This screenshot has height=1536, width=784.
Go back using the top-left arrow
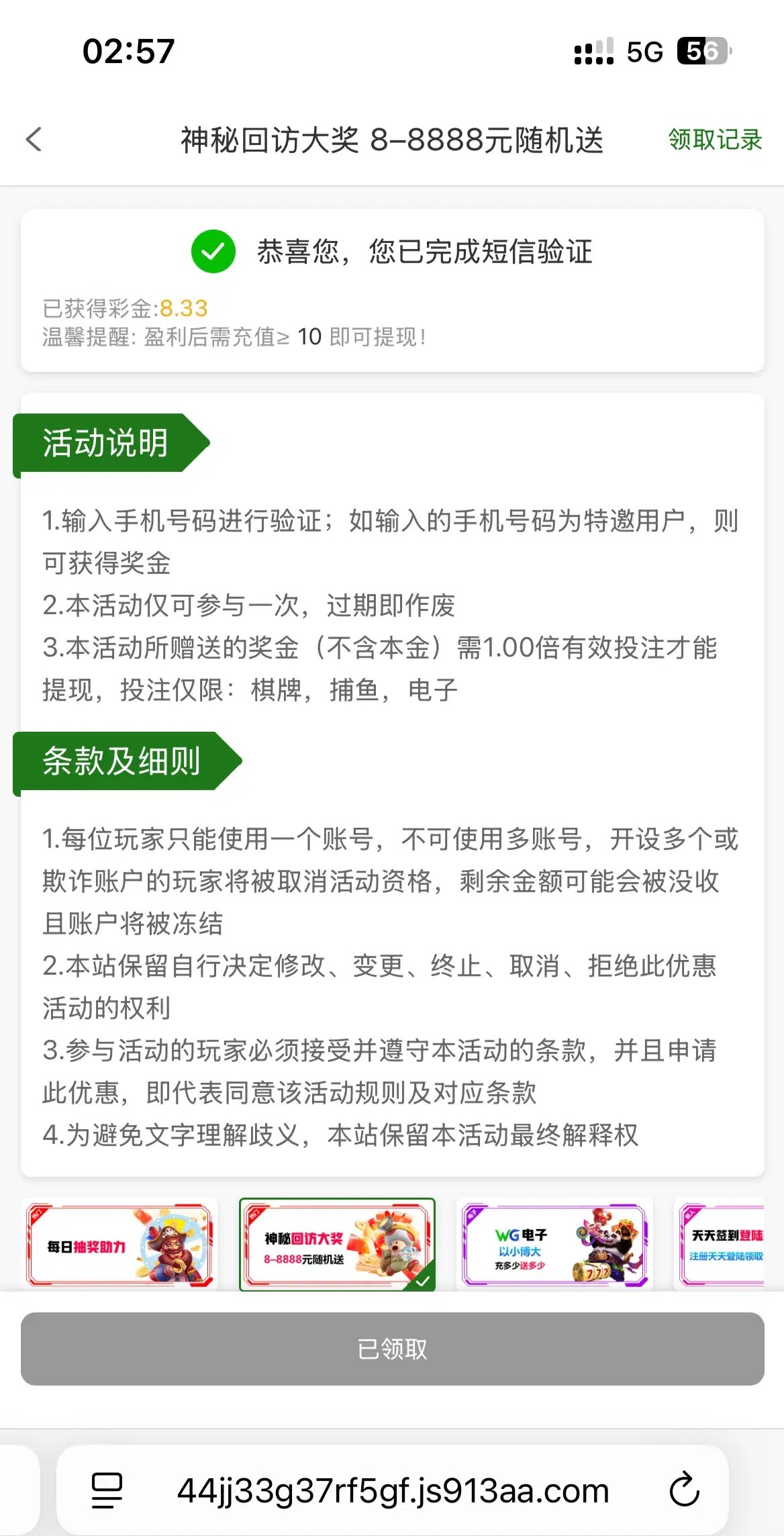34,140
